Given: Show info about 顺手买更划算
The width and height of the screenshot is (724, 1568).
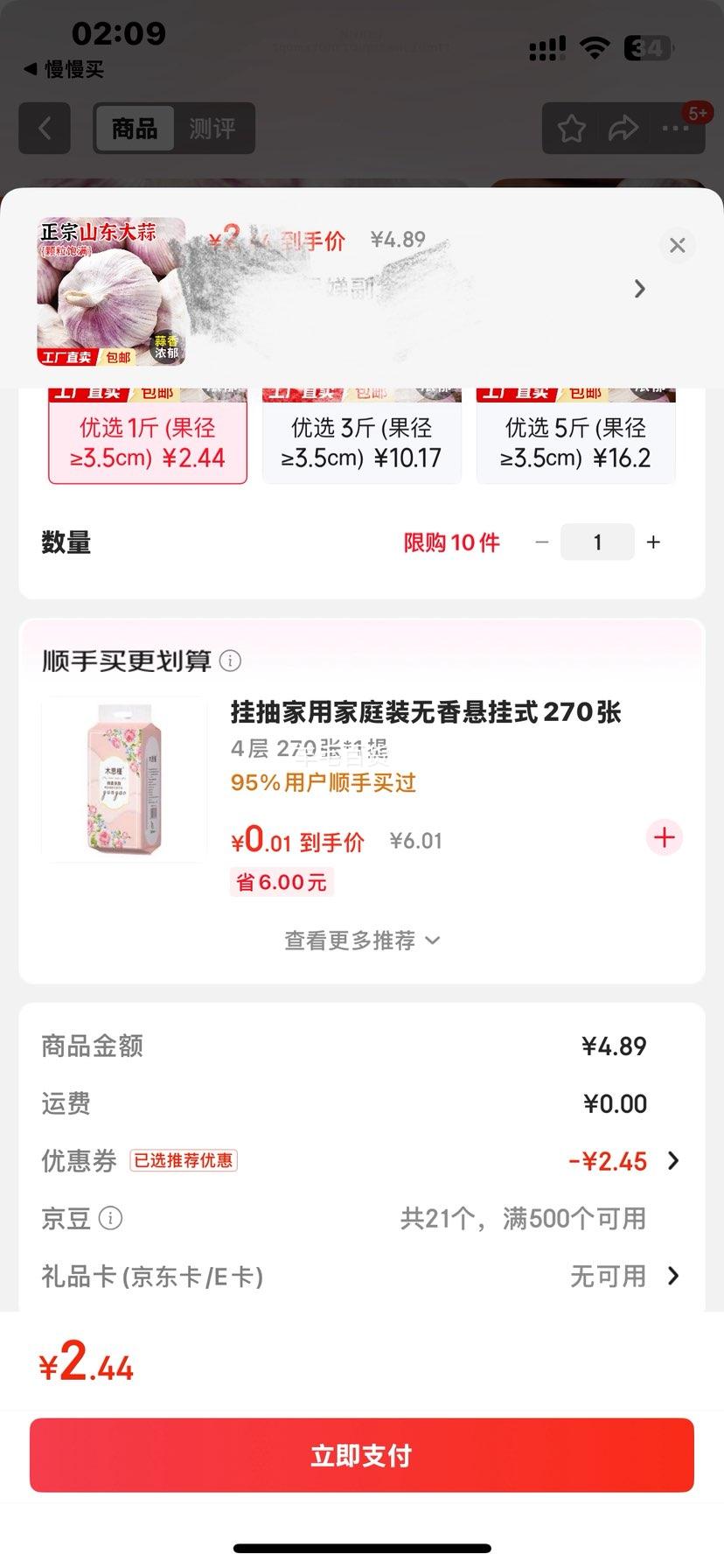Looking at the screenshot, I should tap(230, 661).
